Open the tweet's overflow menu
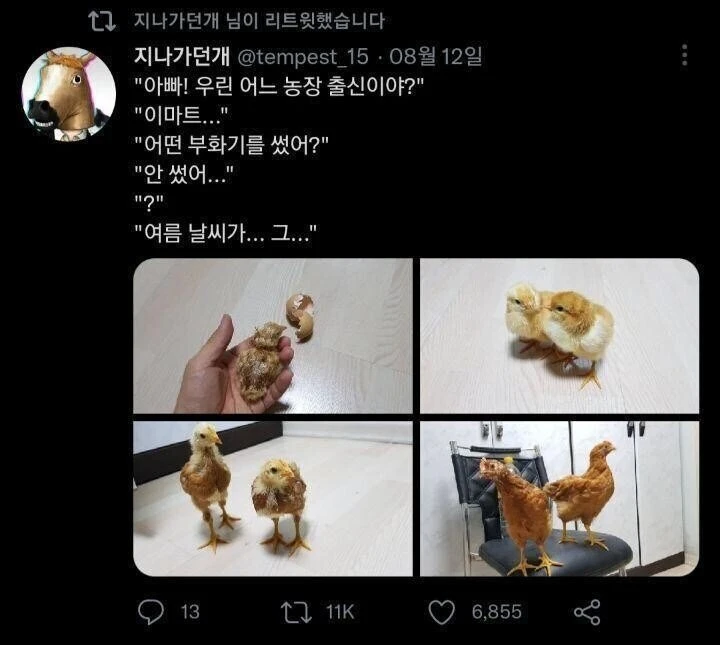This screenshot has height=645, width=720. pyautogui.click(x=684, y=55)
